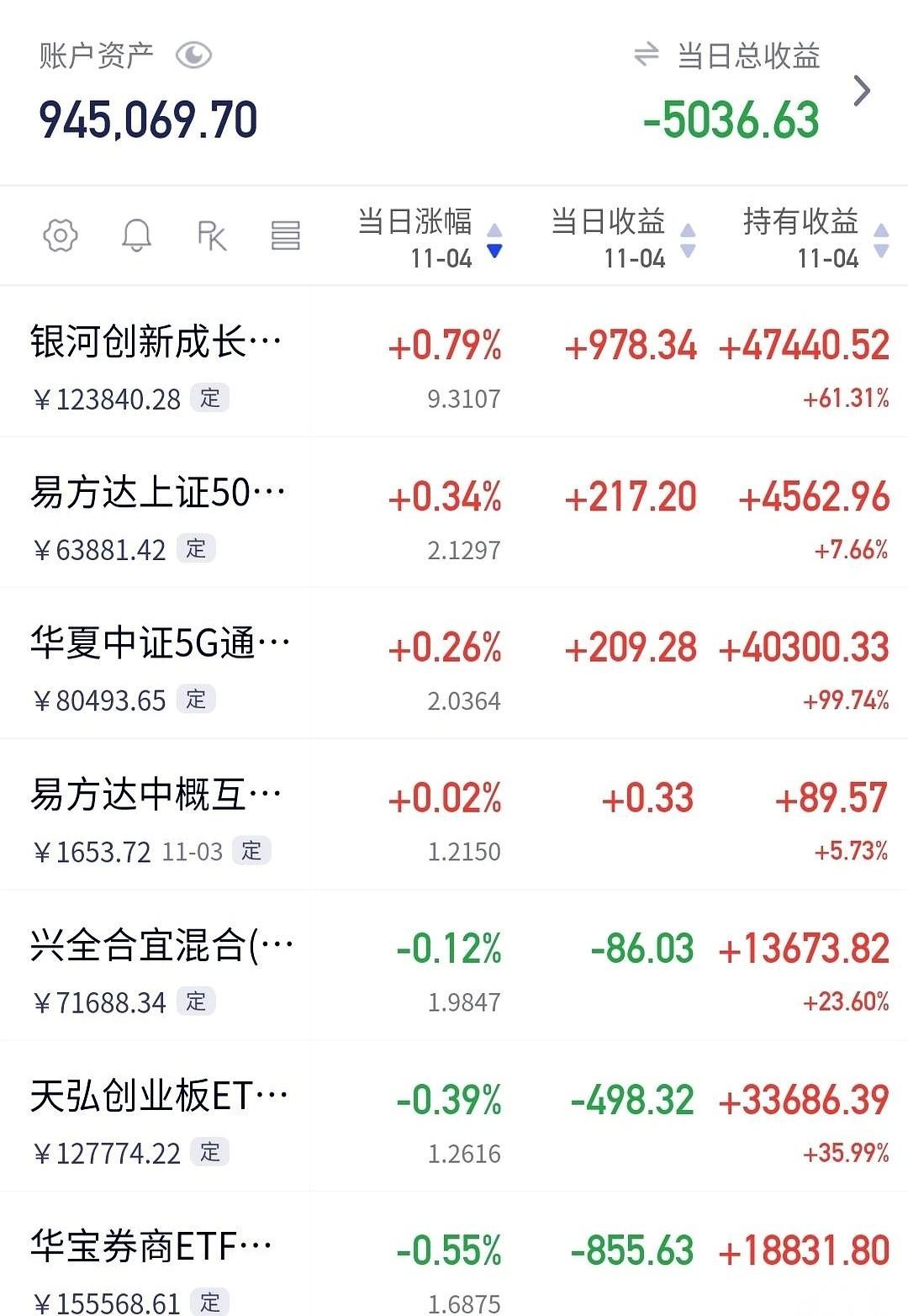Open daily total earnings details arrow
This screenshot has height=1316, width=908.
coord(862,91)
